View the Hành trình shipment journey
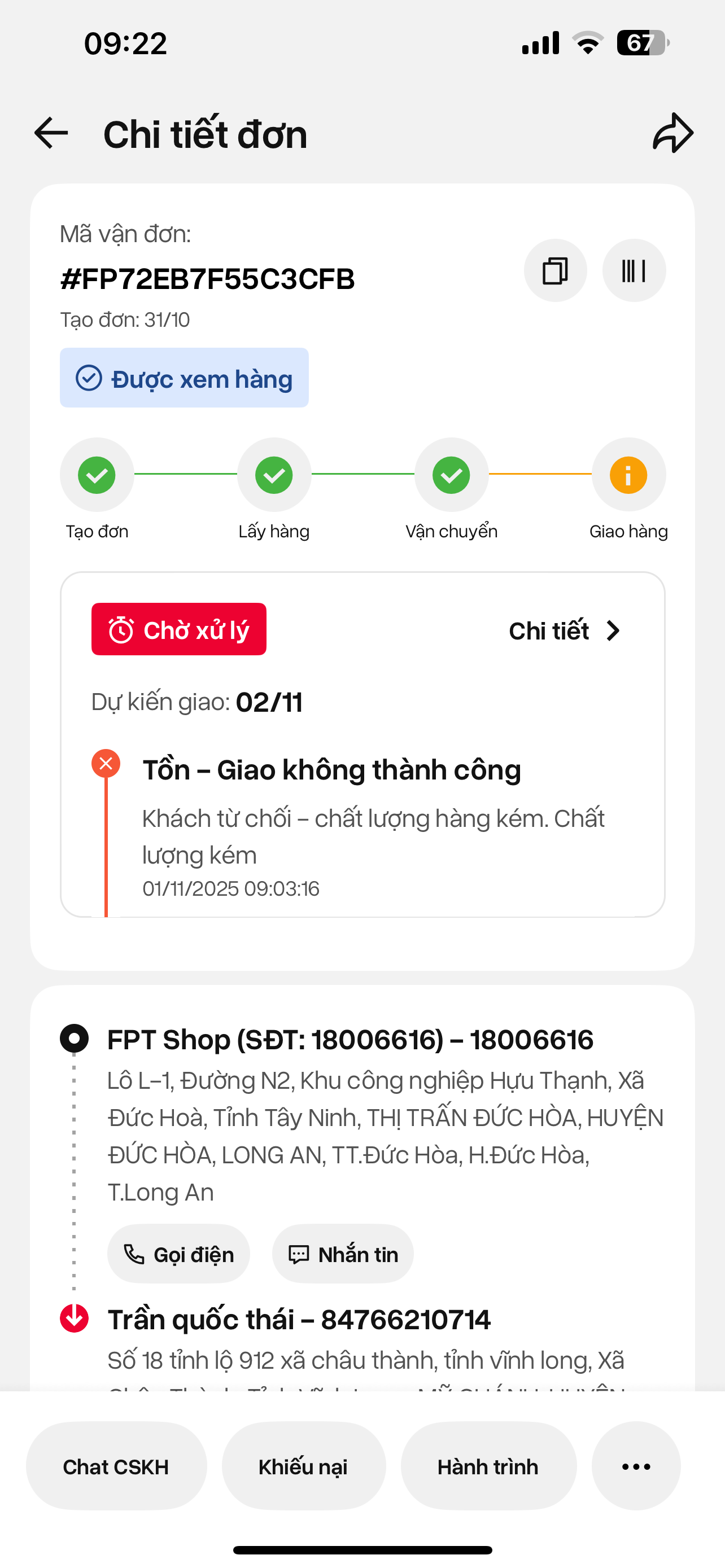The height and width of the screenshot is (1568, 725). [488, 1466]
